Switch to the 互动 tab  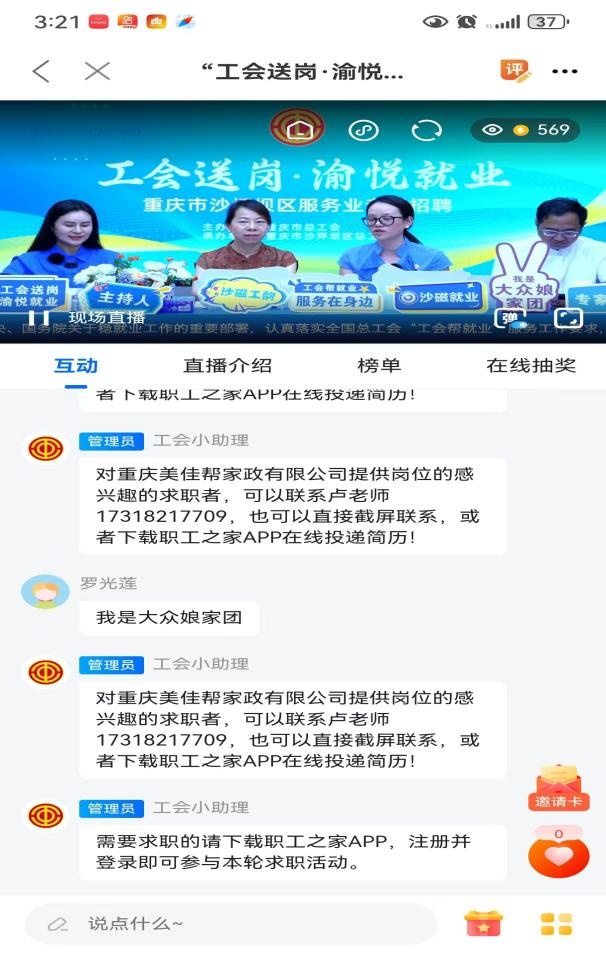76,366
